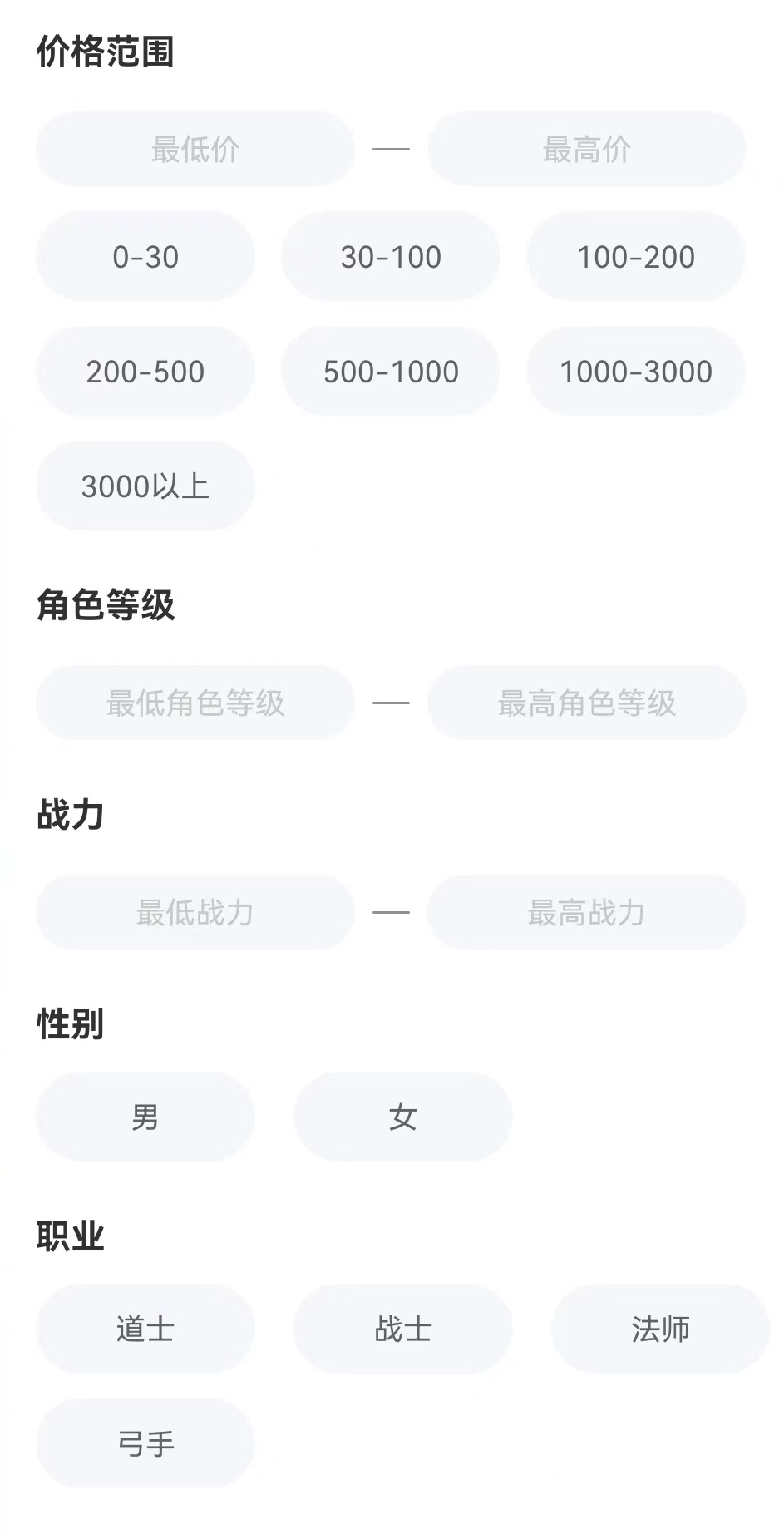Choose the 战士 class chip
This screenshot has height=1534, width=784.
[403, 1329]
